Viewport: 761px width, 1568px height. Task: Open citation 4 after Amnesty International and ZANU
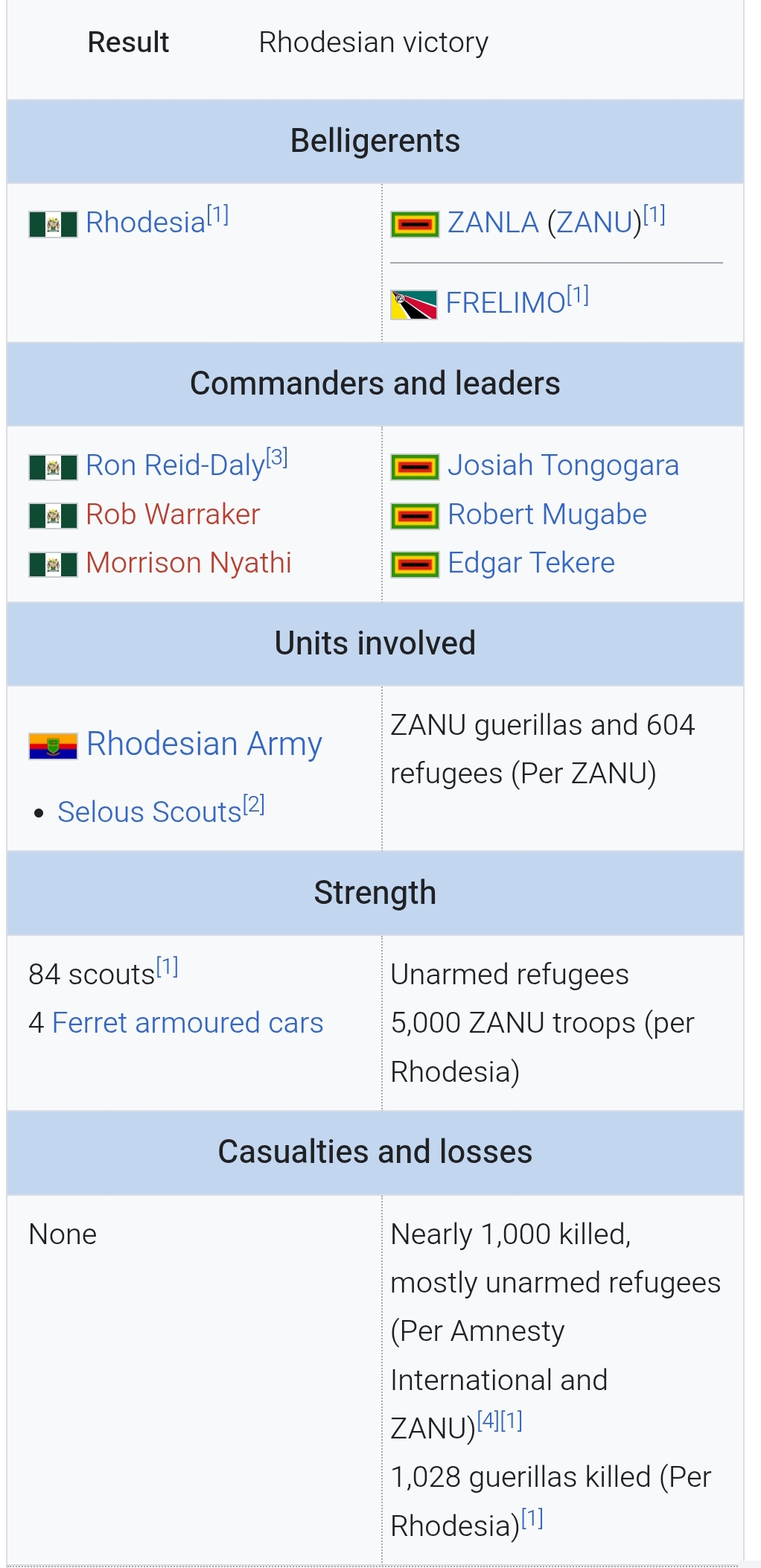pyautogui.click(x=488, y=1421)
